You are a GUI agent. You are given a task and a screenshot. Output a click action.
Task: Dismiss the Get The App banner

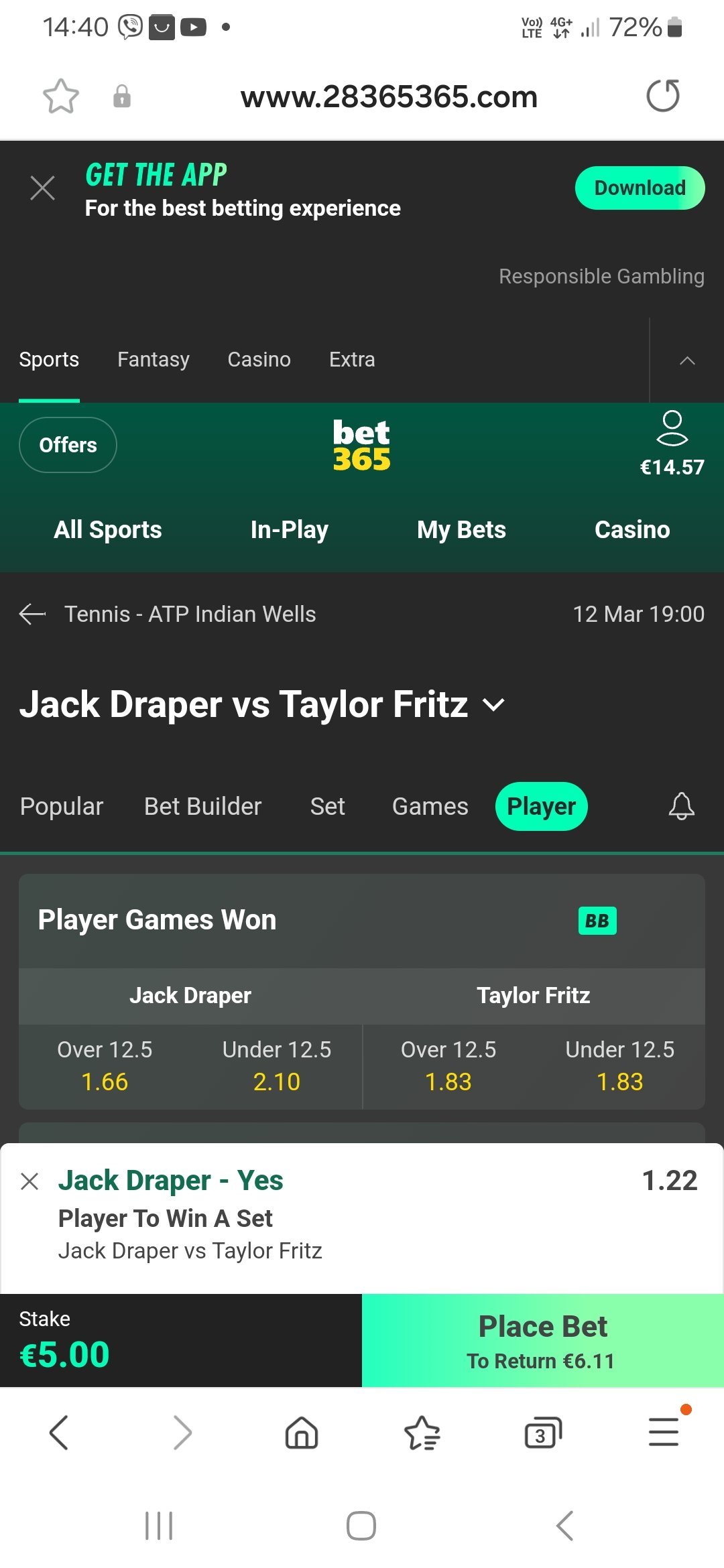[42, 188]
